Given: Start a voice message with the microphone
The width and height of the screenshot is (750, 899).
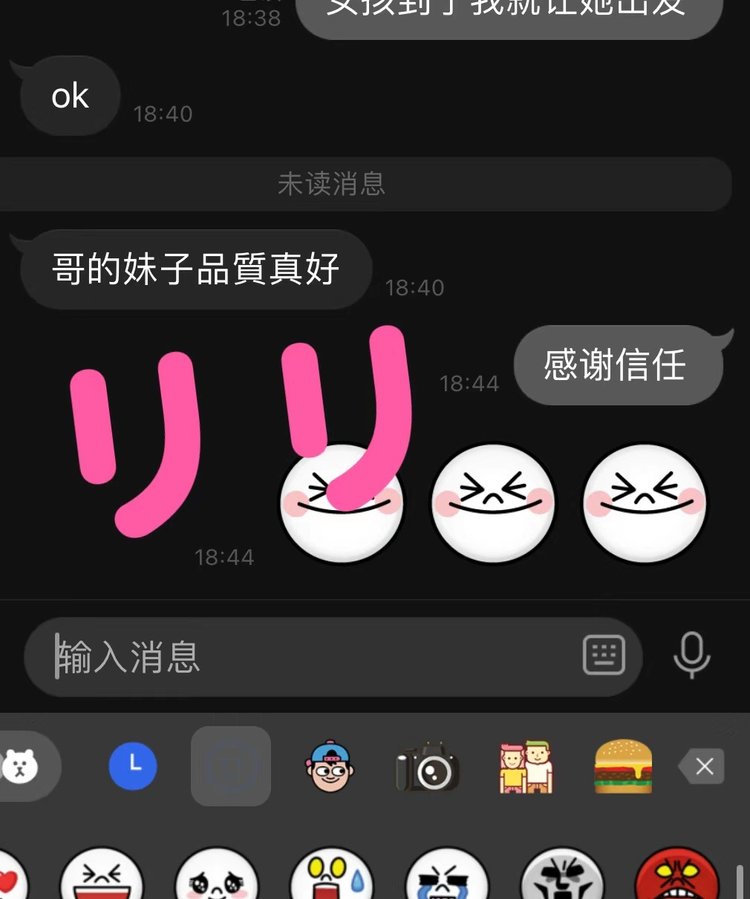Looking at the screenshot, I should click(x=691, y=656).
